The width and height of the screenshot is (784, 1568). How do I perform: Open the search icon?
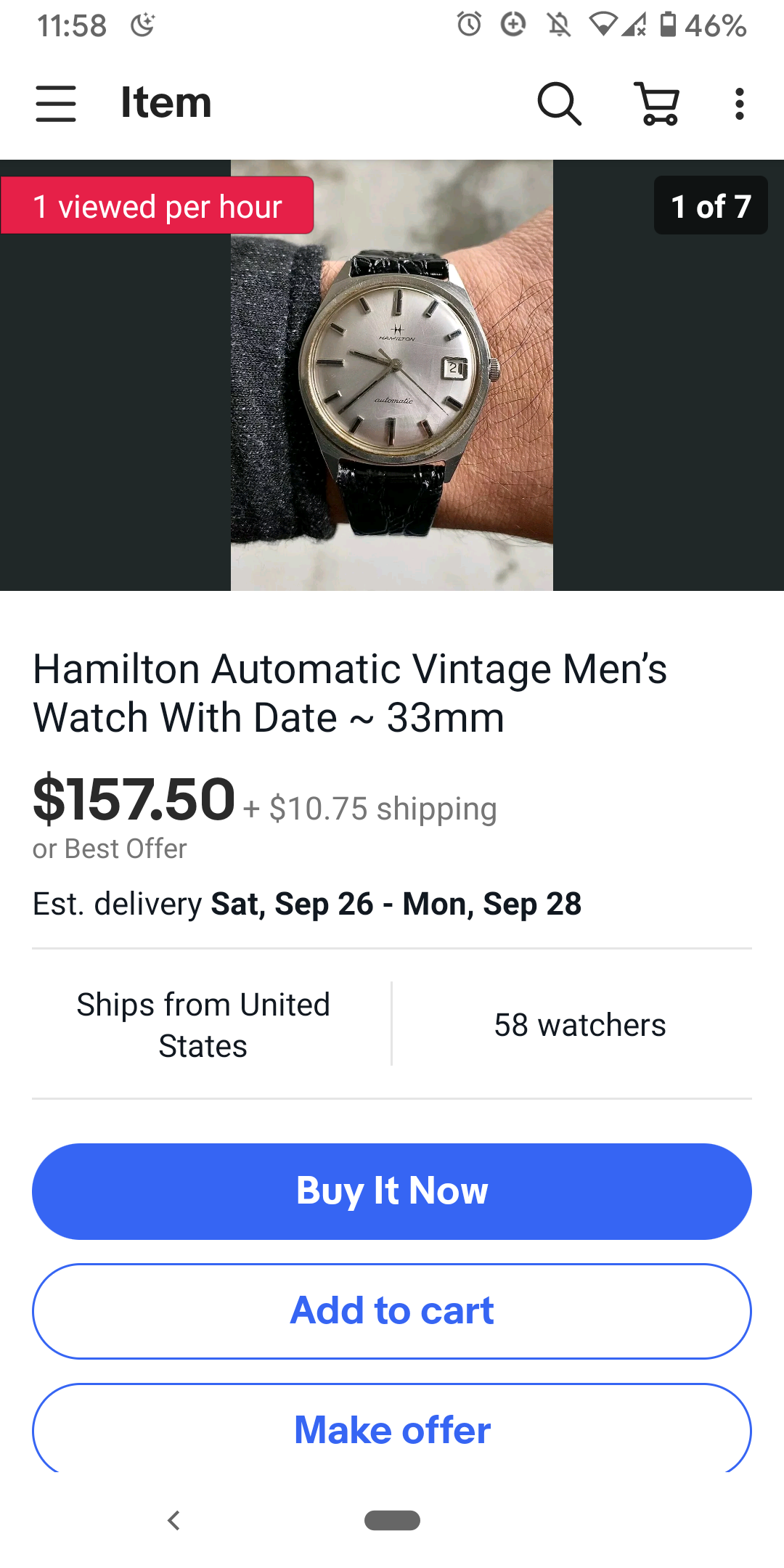(559, 103)
